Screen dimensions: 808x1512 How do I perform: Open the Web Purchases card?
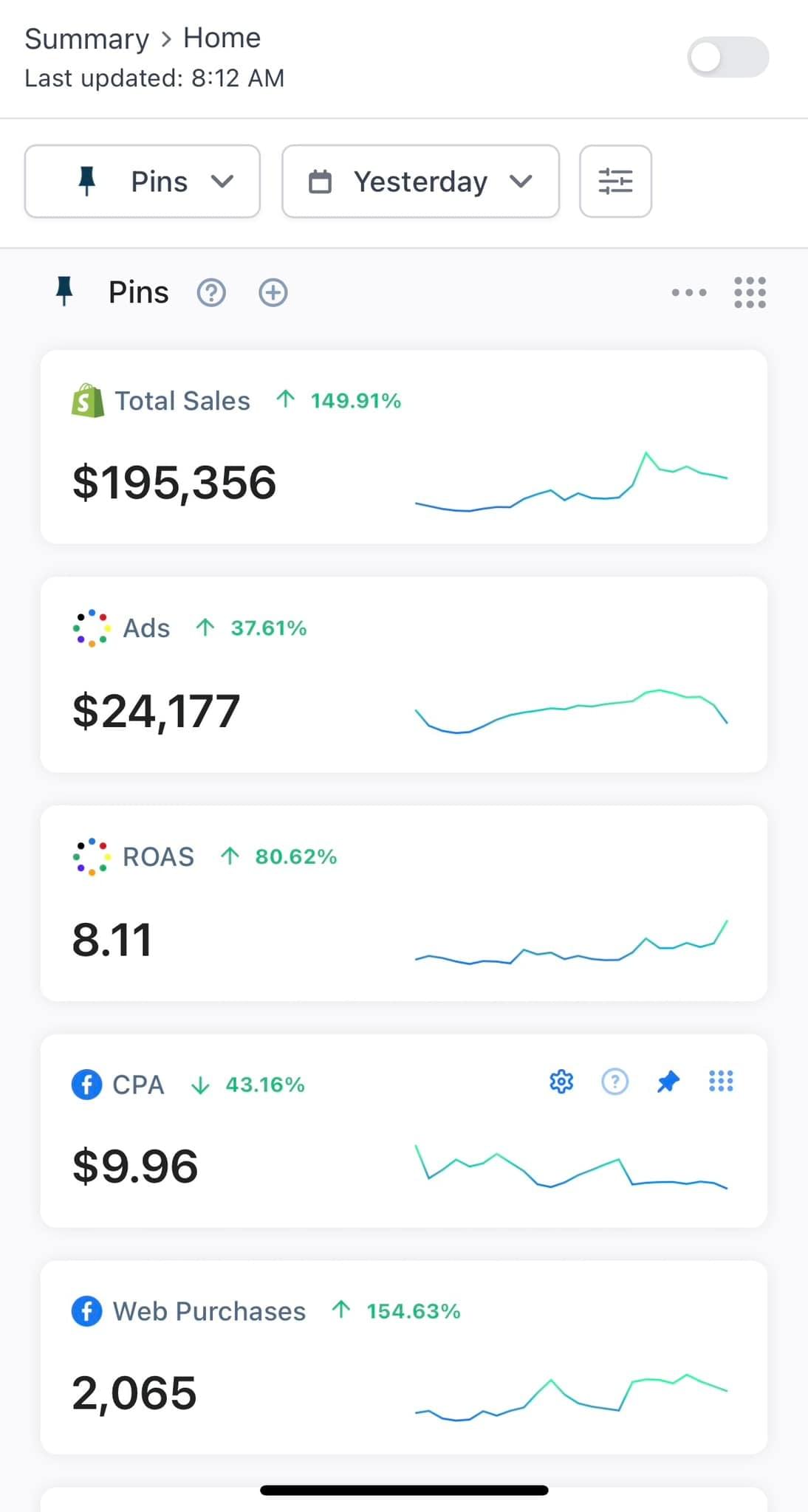(403, 1357)
